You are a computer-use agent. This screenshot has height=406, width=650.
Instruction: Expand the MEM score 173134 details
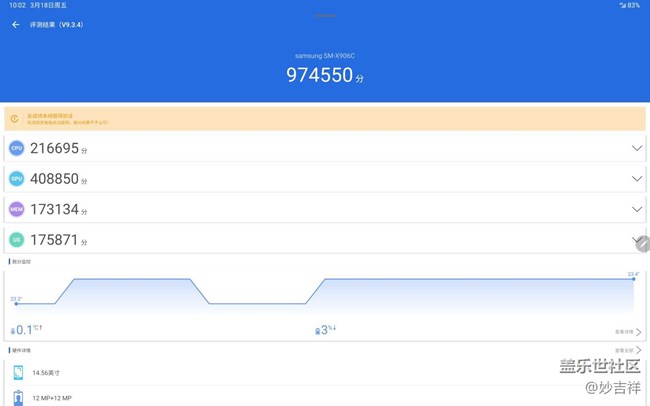pos(636,209)
